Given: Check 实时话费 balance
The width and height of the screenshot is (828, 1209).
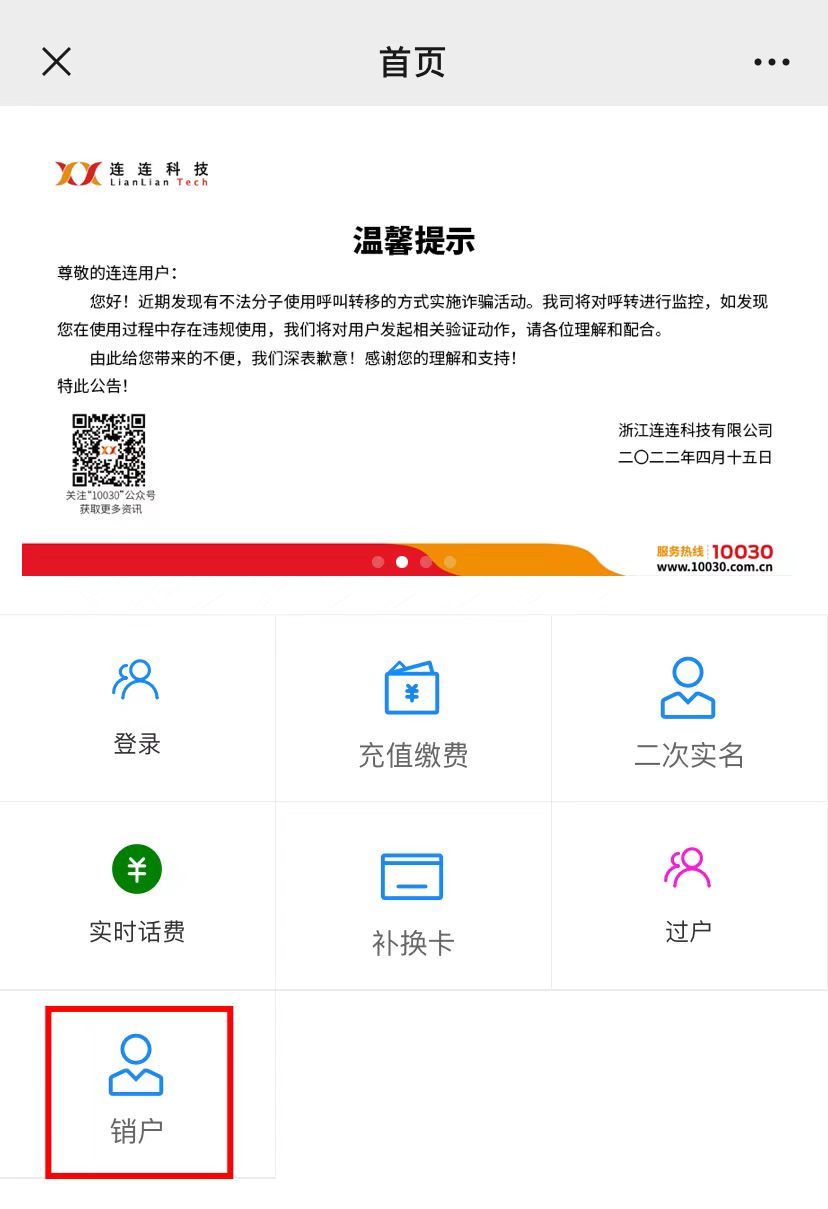Looking at the screenshot, I should click(x=137, y=894).
